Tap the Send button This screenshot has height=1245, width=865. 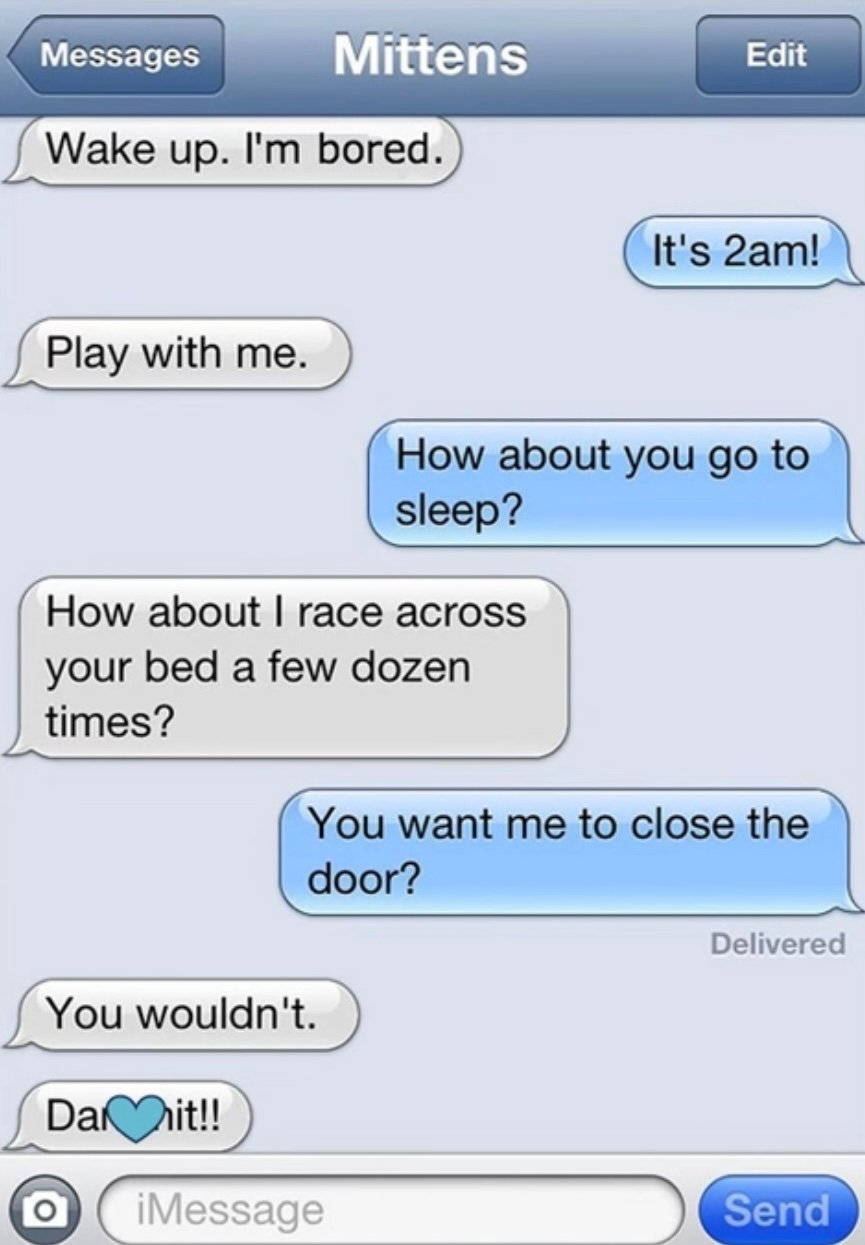776,1209
